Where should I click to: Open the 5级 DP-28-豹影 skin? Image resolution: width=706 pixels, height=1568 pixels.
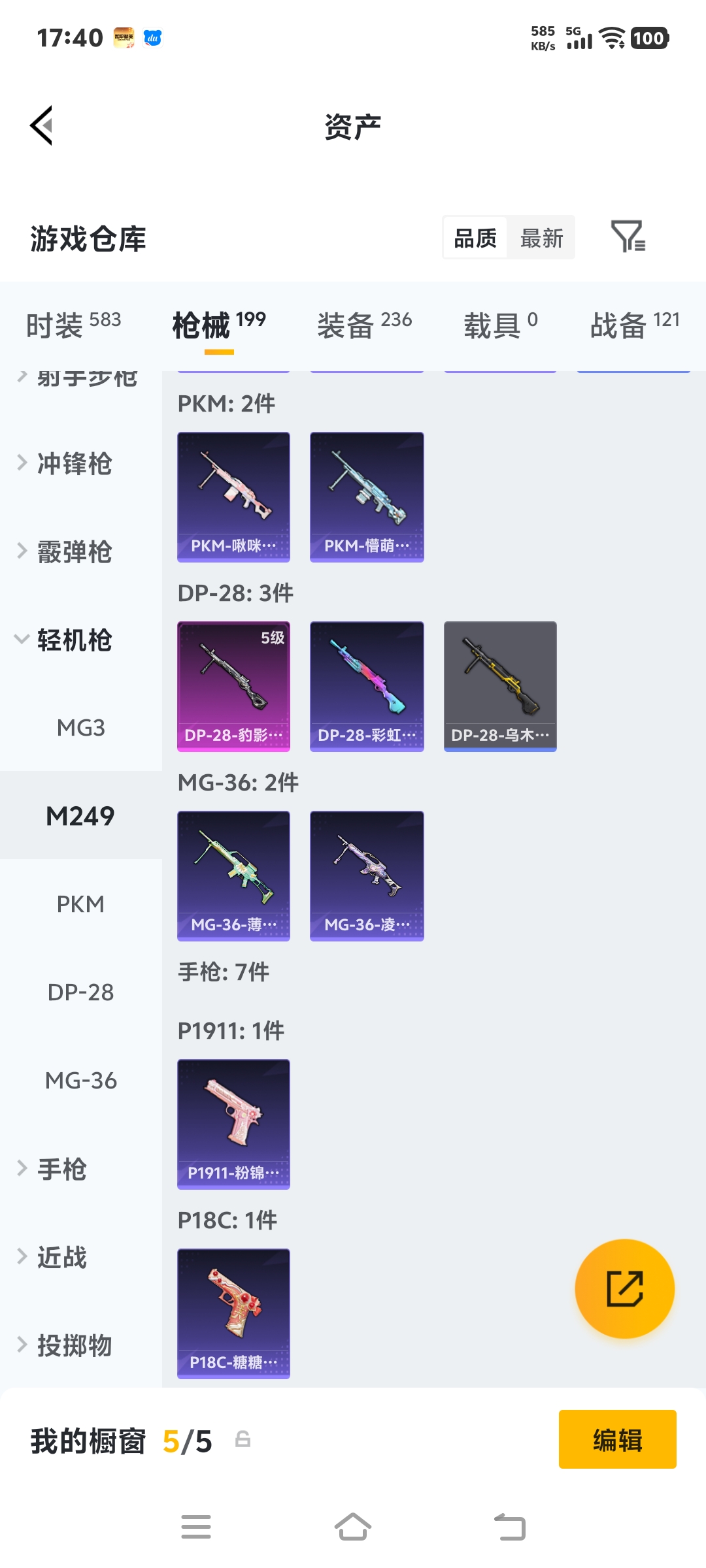click(233, 686)
